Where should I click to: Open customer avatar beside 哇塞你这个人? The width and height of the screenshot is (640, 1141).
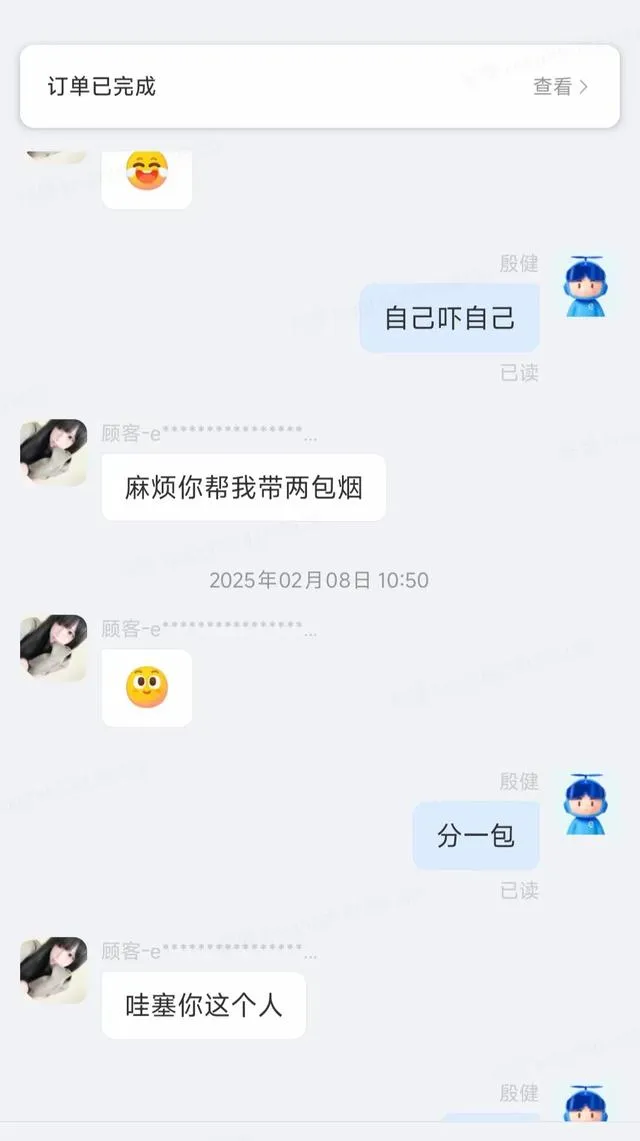[x=54, y=970]
